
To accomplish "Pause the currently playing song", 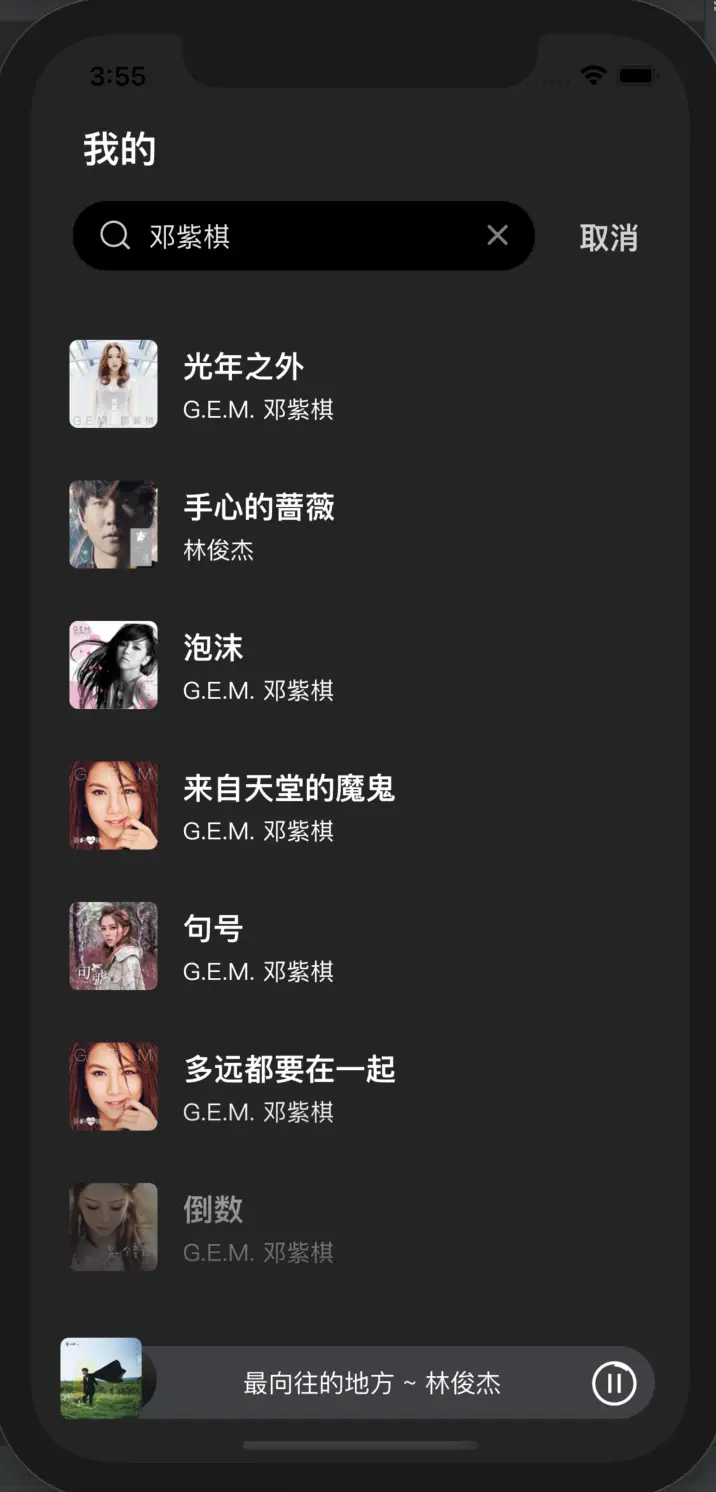I will tap(614, 1383).
